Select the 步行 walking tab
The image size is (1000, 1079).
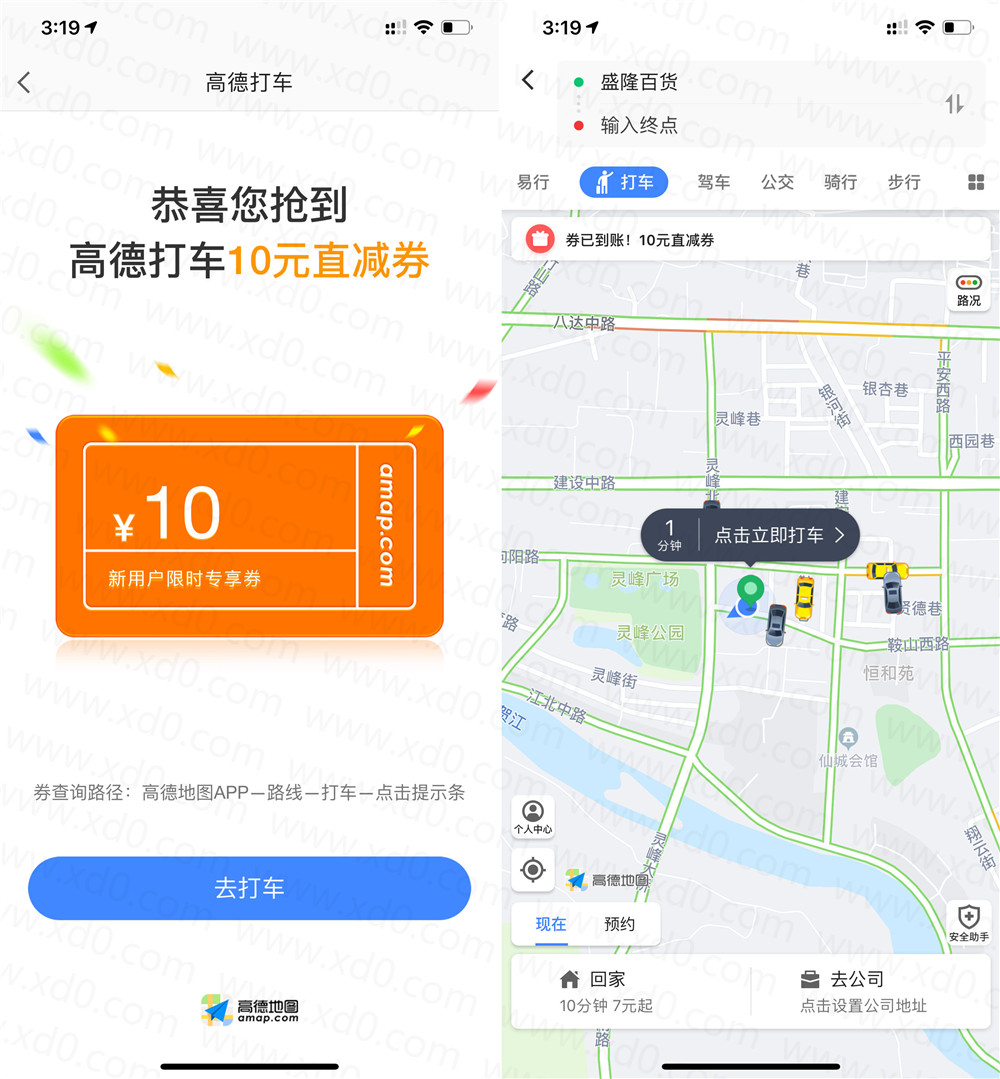[904, 182]
